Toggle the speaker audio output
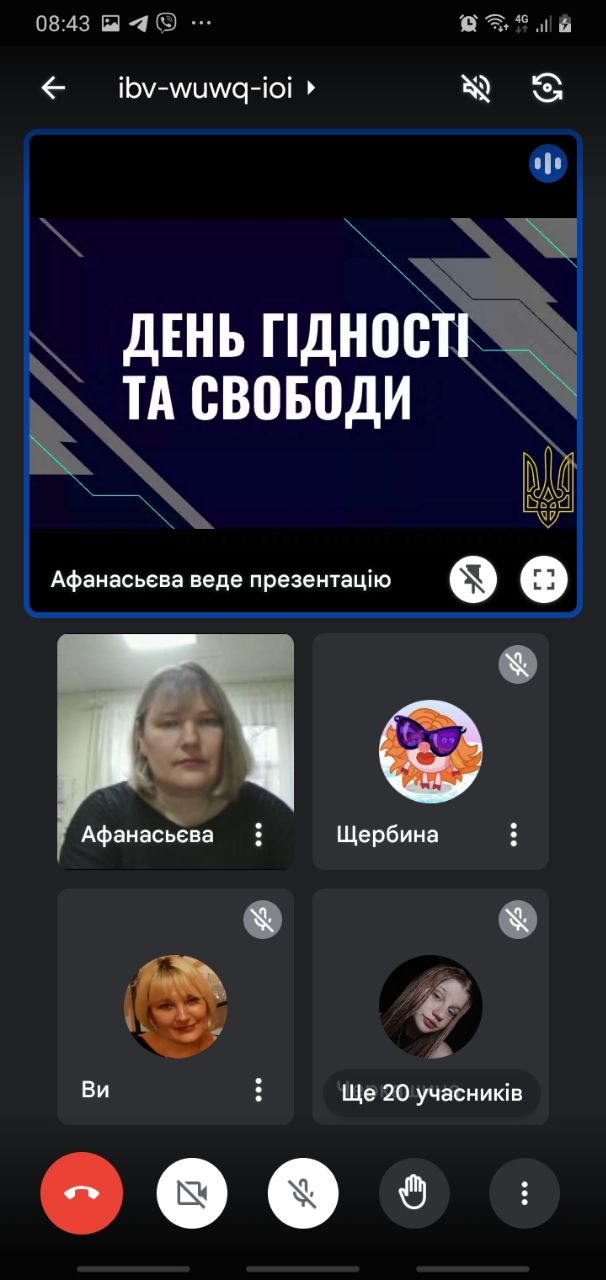This screenshot has height=1280, width=606. tap(476, 88)
